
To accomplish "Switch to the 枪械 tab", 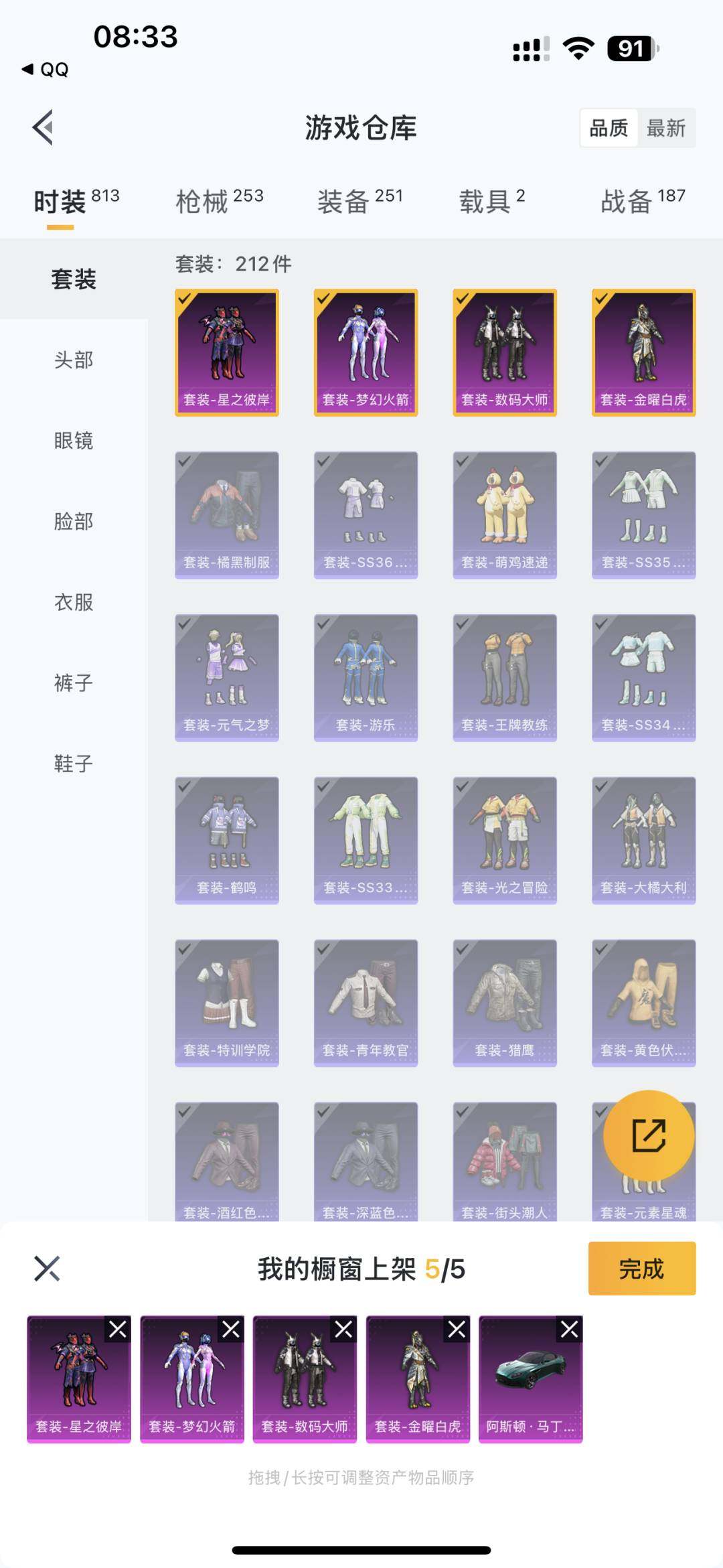I will [x=219, y=201].
